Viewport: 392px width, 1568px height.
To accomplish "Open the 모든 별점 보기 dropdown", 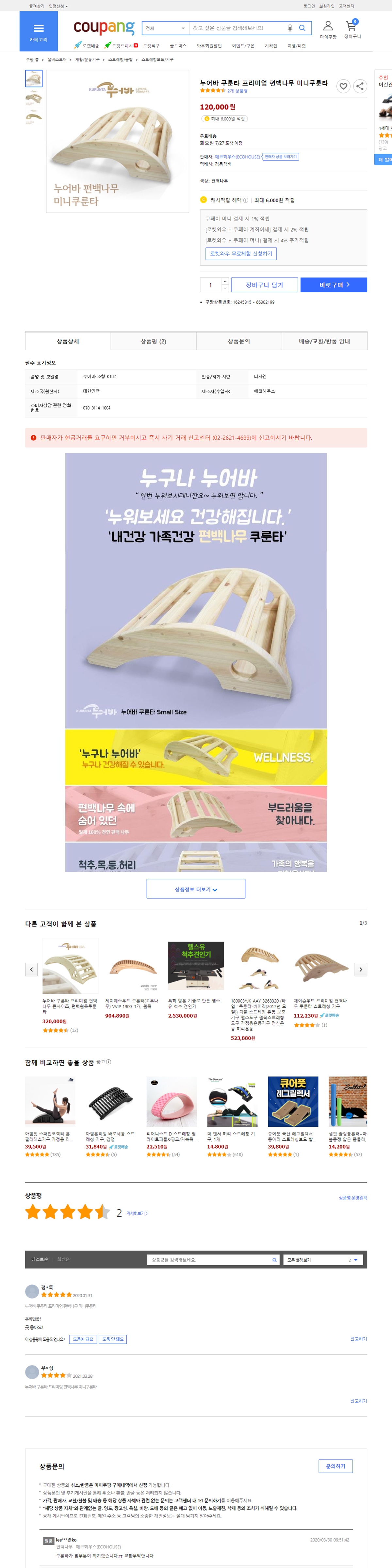I will pos(323,1259).
